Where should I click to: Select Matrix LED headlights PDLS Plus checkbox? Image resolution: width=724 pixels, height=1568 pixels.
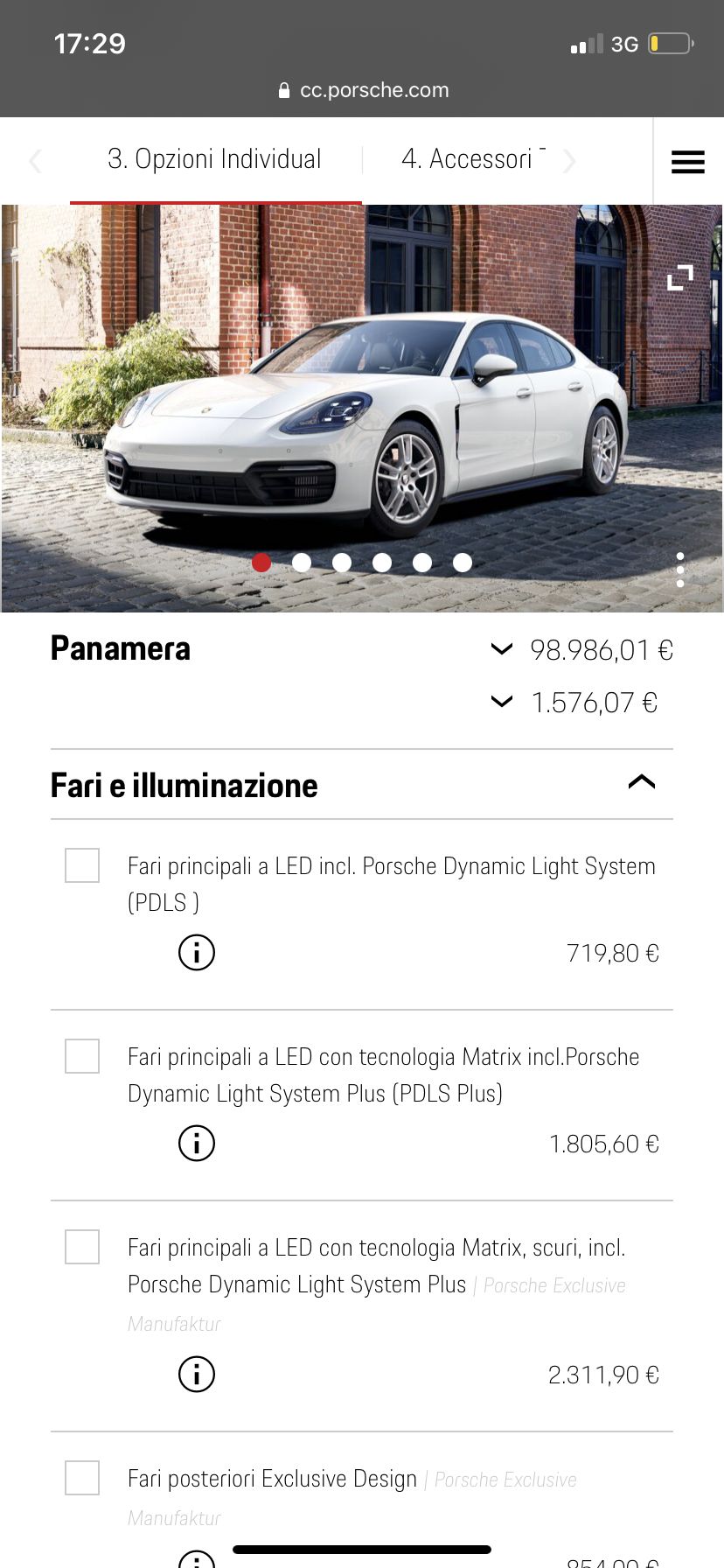pyautogui.click(x=82, y=1056)
